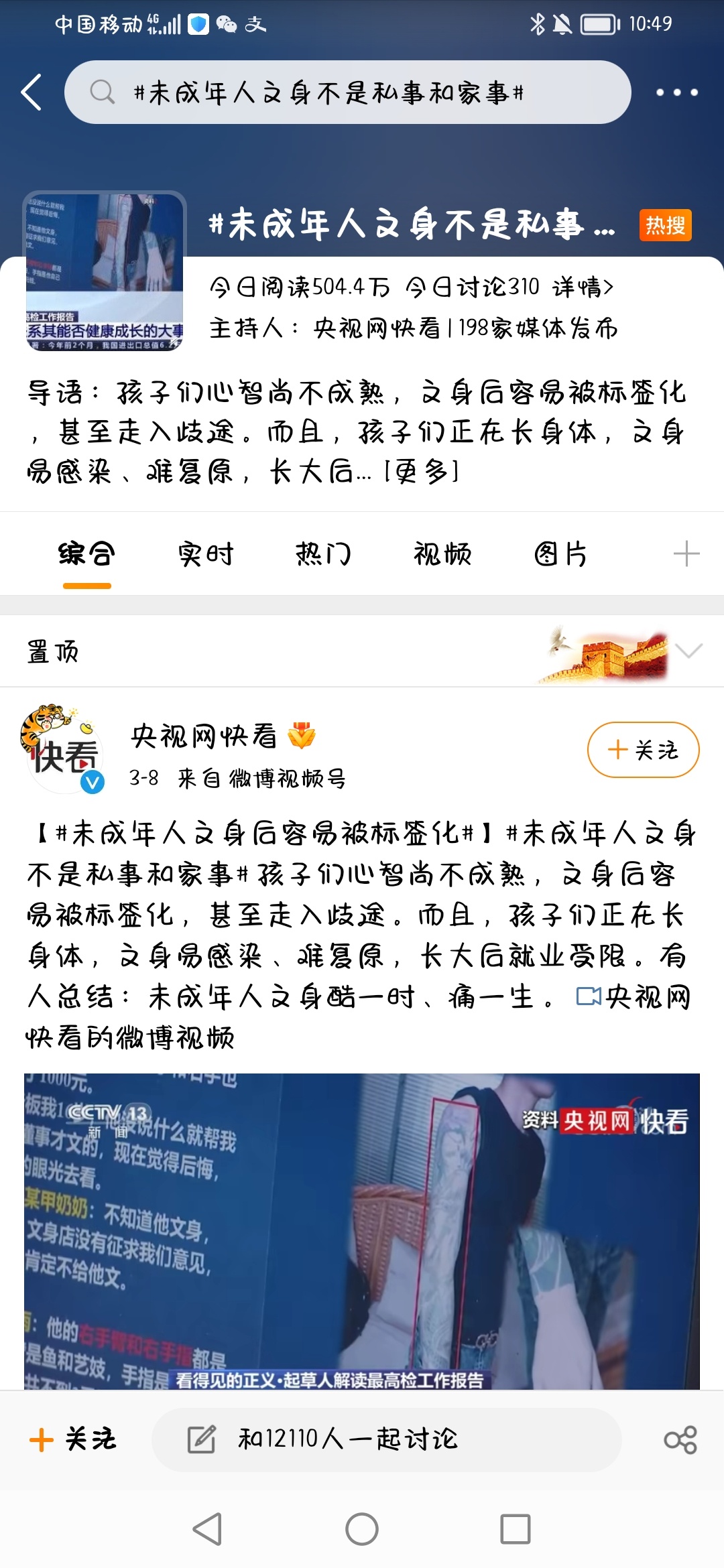Follow 央视网快看 with the +关注 button
Image resolution: width=724 pixels, height=1568 pixels.
click(x=643, y=750)
